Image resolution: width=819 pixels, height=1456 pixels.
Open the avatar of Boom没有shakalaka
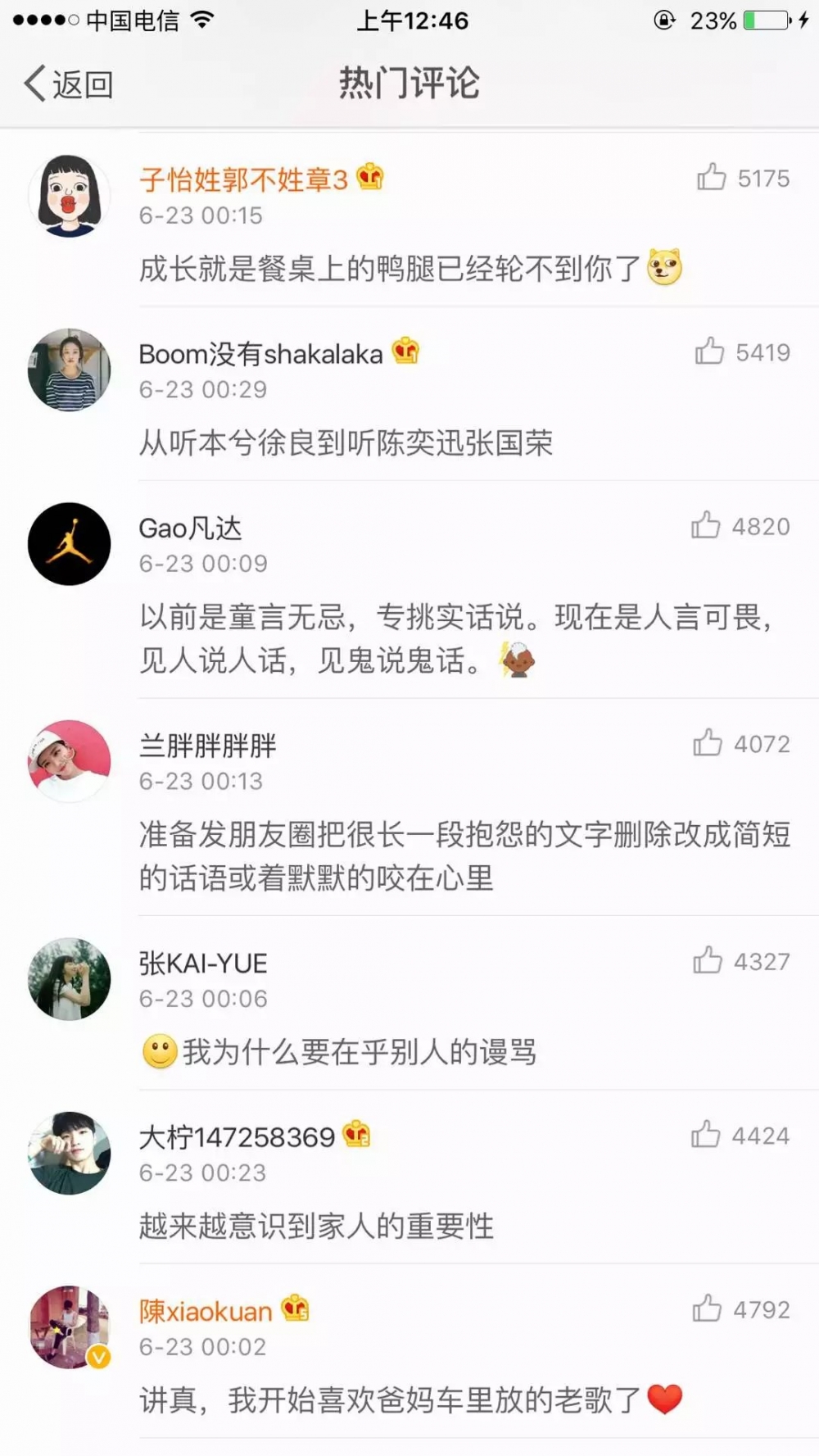point(70,370)
